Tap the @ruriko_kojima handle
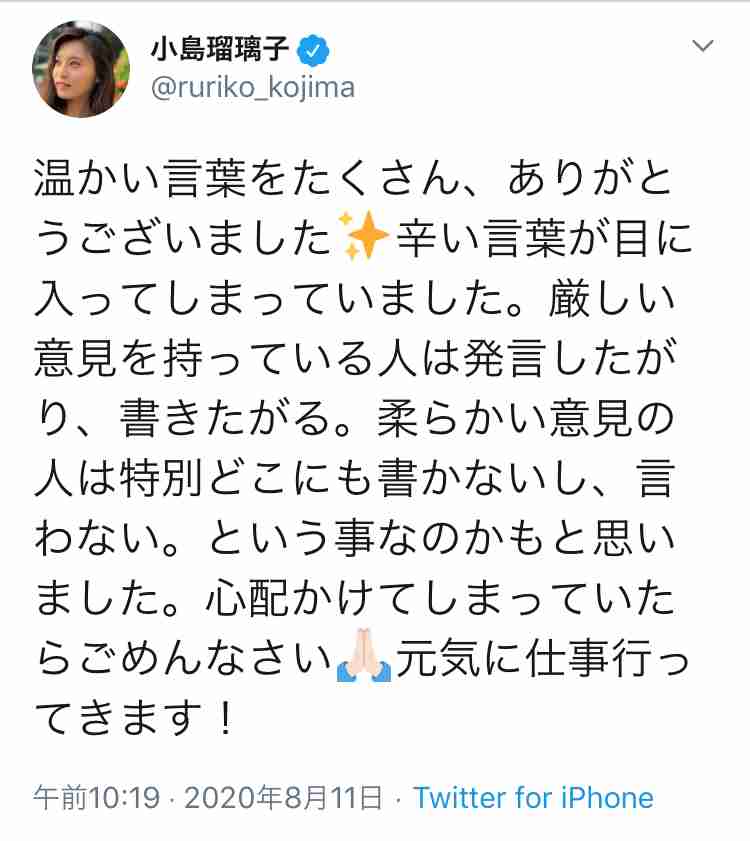The height and width of the screenshot is (841, 750). tap(251, 88)
